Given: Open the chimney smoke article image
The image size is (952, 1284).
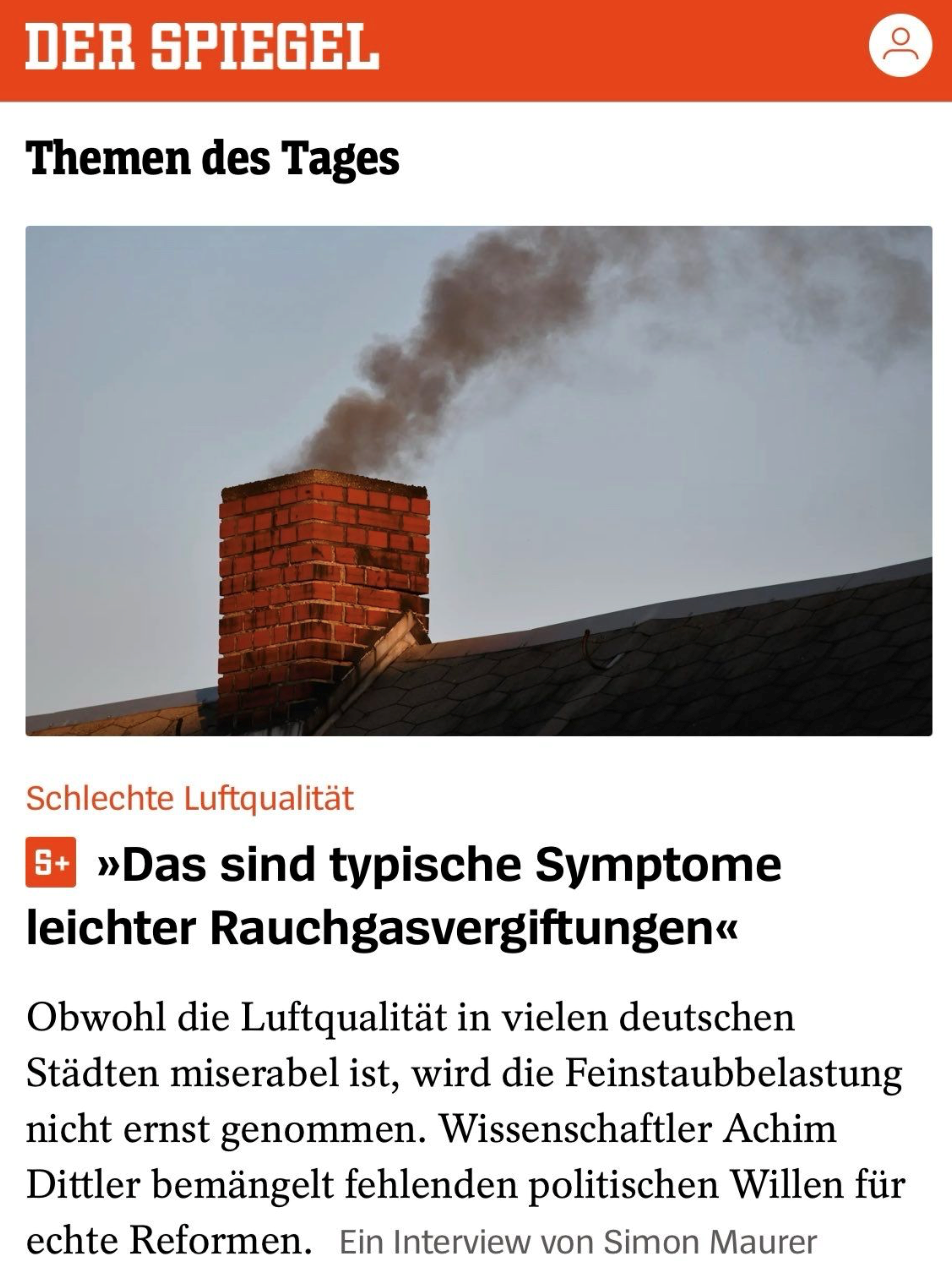Looking at the screenshot, I should (x=478, y=481).
